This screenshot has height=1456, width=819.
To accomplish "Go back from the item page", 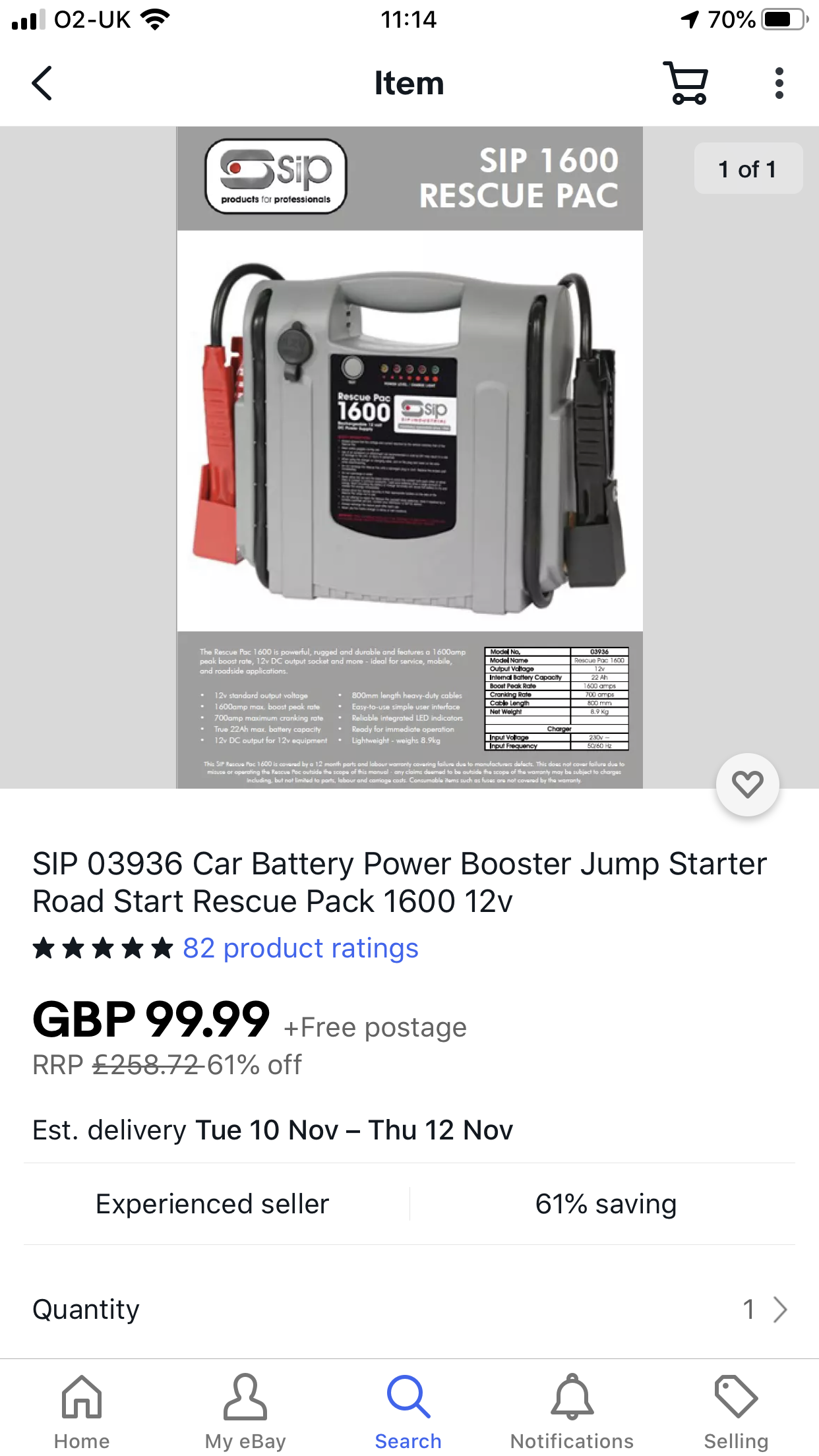I will point(42,84).
